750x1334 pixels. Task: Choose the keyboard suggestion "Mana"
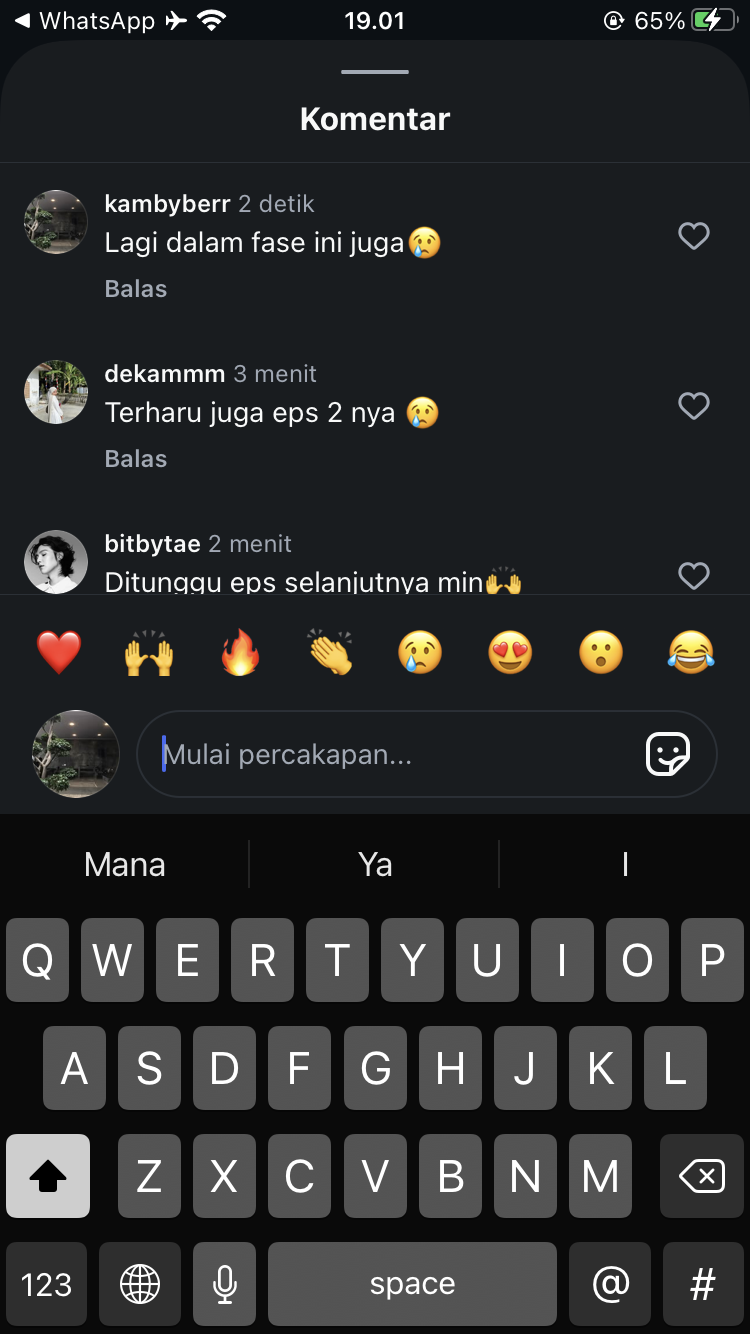coord(125,864)
